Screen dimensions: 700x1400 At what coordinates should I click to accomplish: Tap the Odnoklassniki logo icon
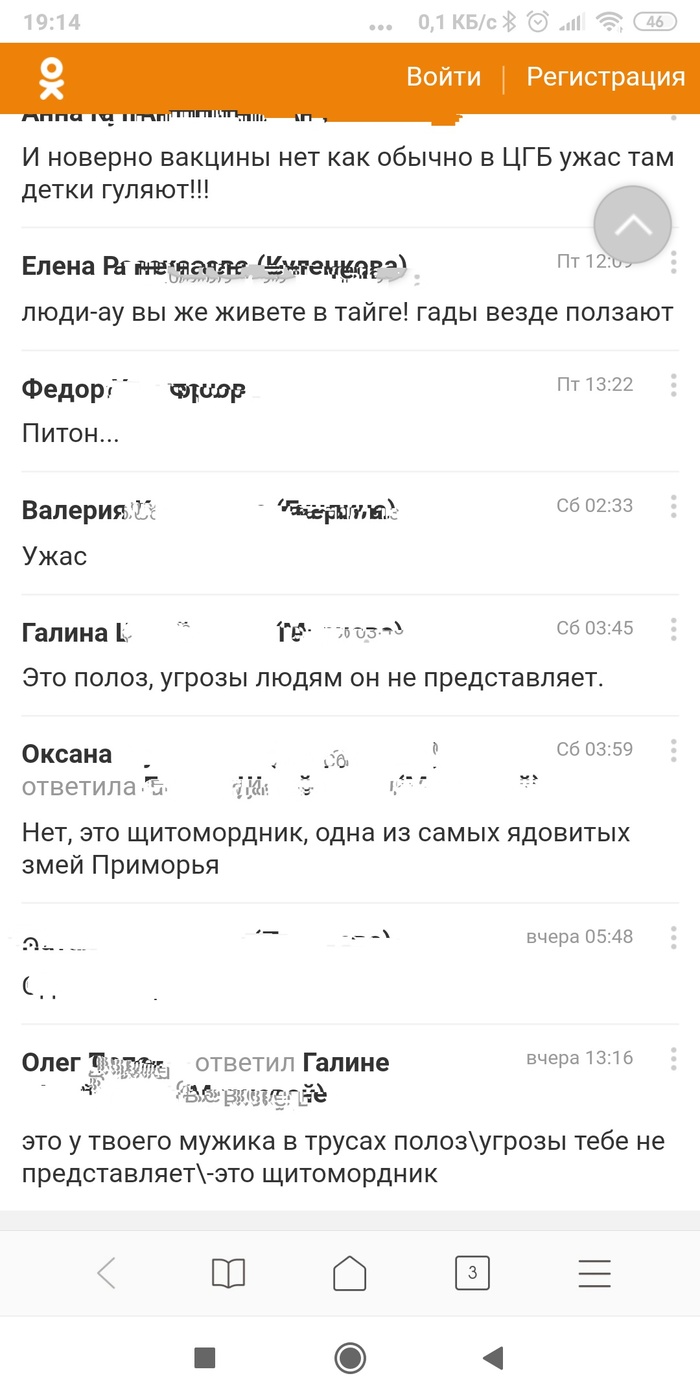[x=51, y=78]
